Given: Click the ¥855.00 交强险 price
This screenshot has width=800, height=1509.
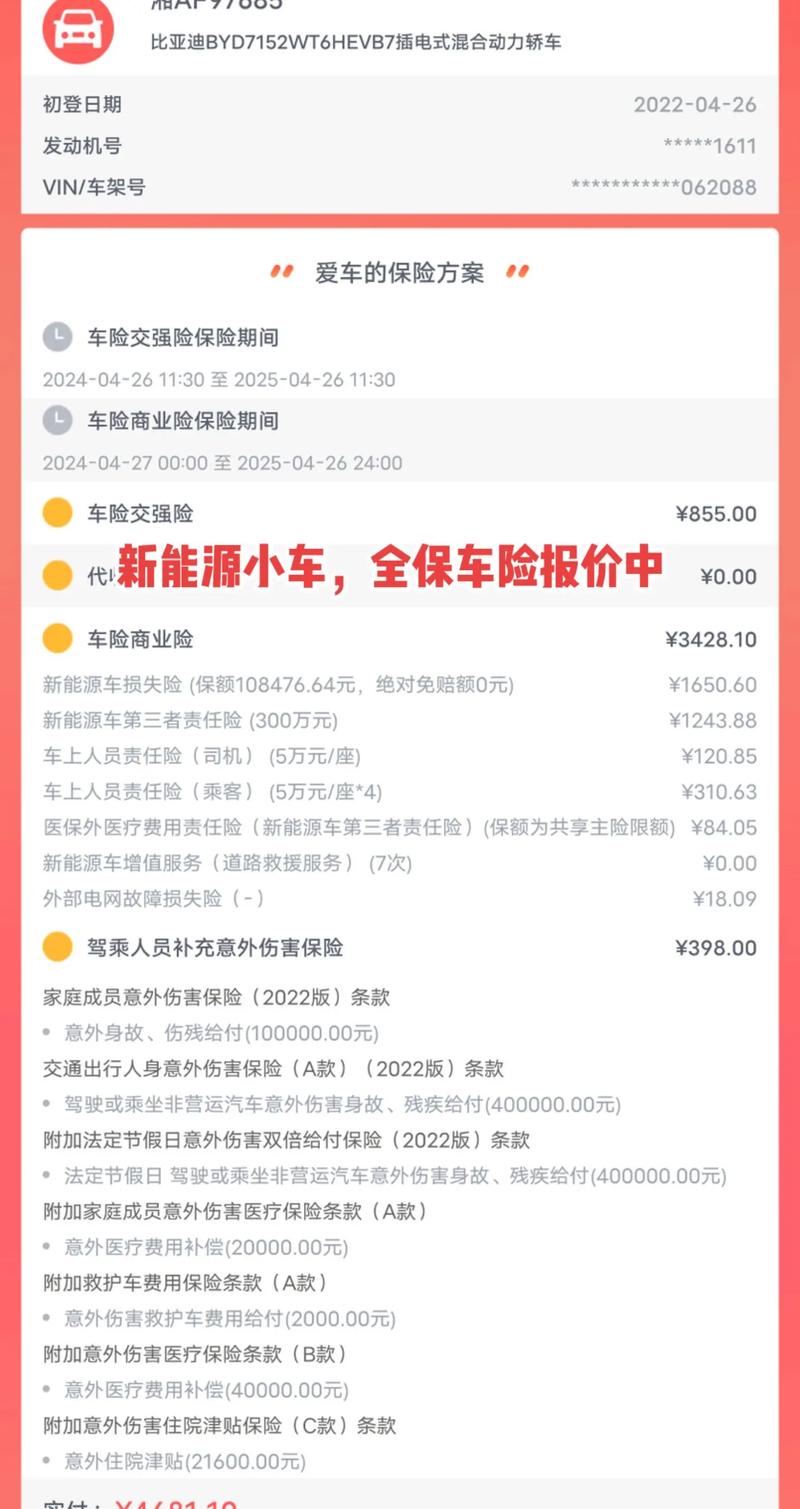Looking at the screenshot, I should [x=716, y=513].
